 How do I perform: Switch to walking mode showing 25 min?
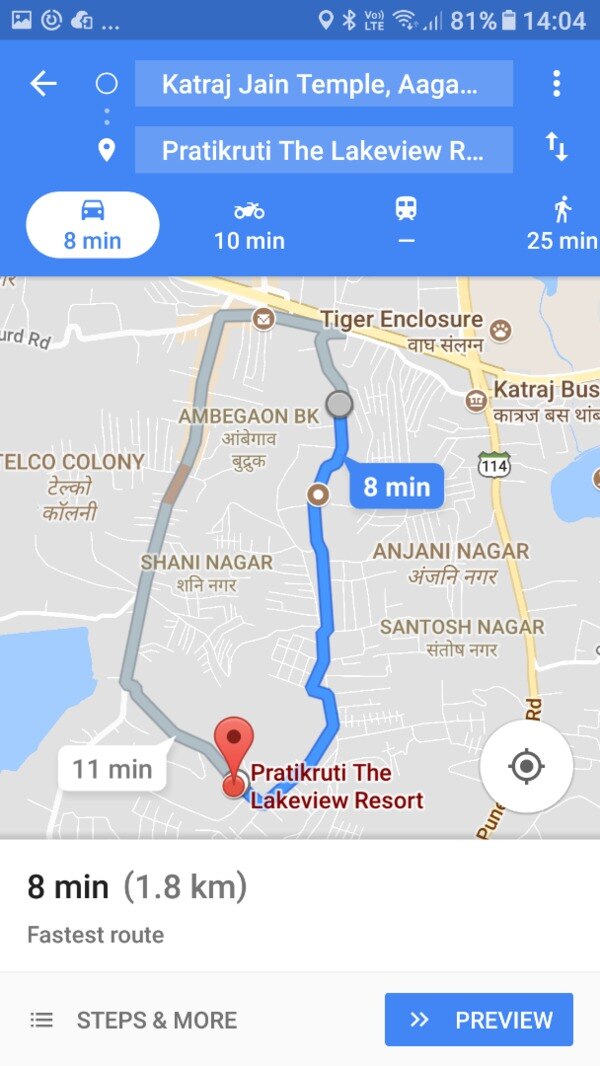coord(562,225)
